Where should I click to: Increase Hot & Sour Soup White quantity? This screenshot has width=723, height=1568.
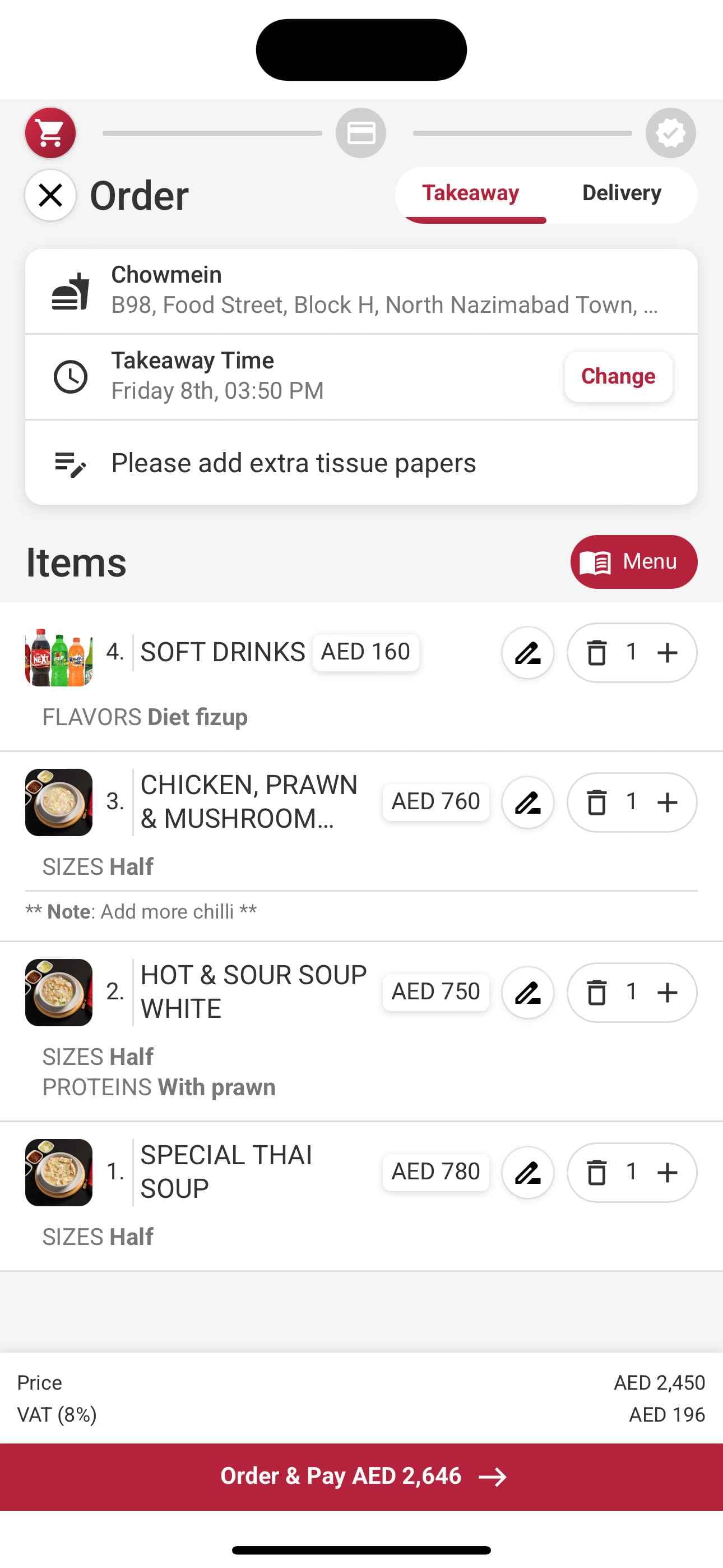click(668, 992)
